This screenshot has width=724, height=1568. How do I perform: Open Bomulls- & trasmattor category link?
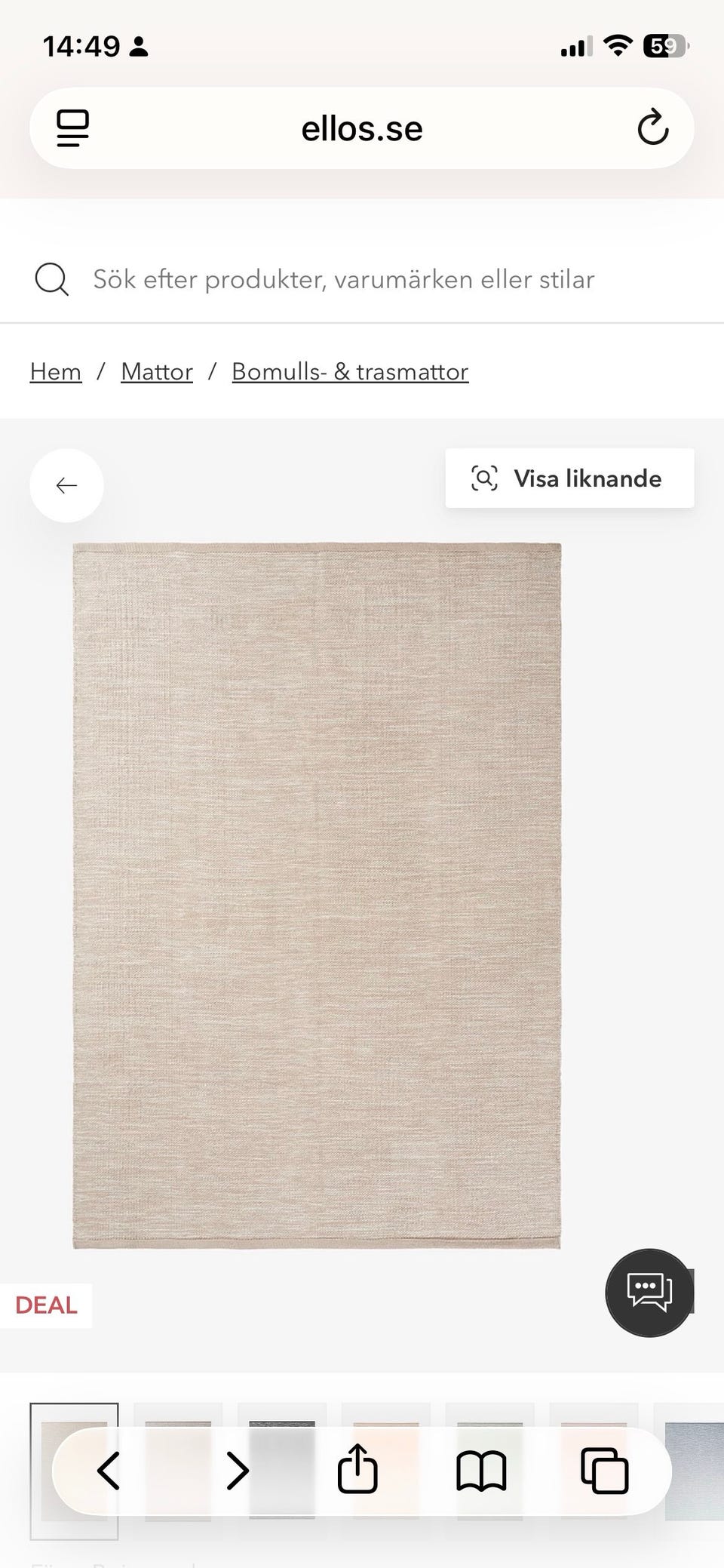(350, 371)
